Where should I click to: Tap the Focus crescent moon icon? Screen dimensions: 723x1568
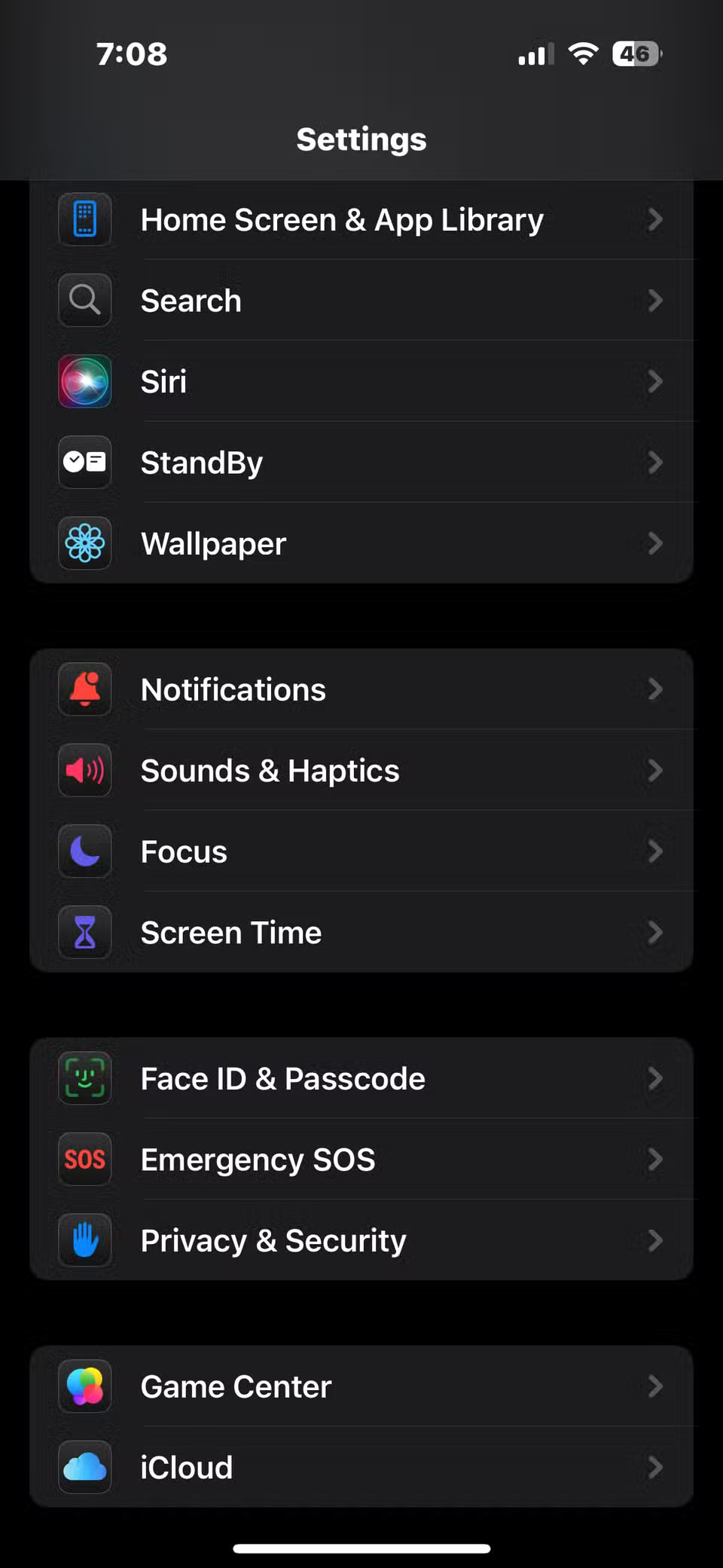click(84, 851)
